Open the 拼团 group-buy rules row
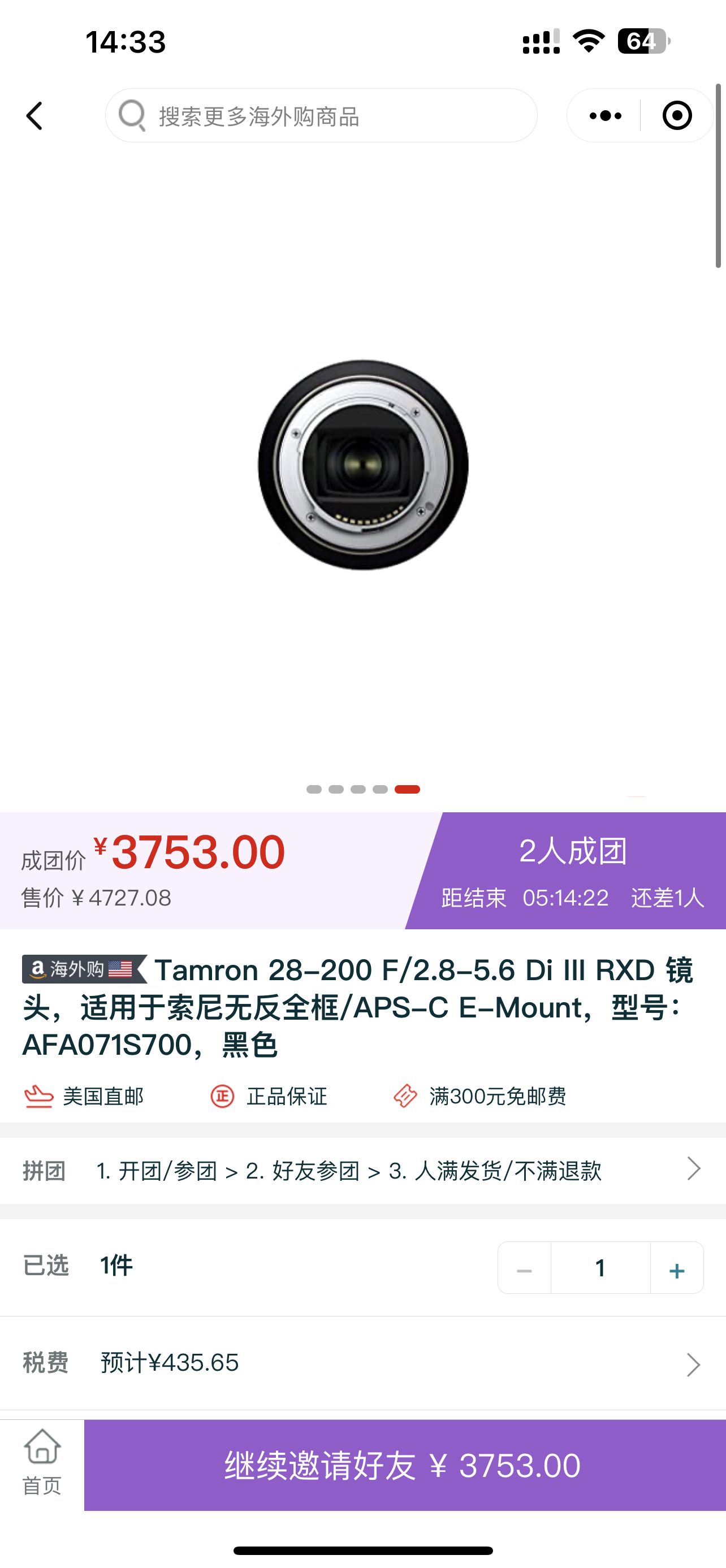 pos(363,1170)
